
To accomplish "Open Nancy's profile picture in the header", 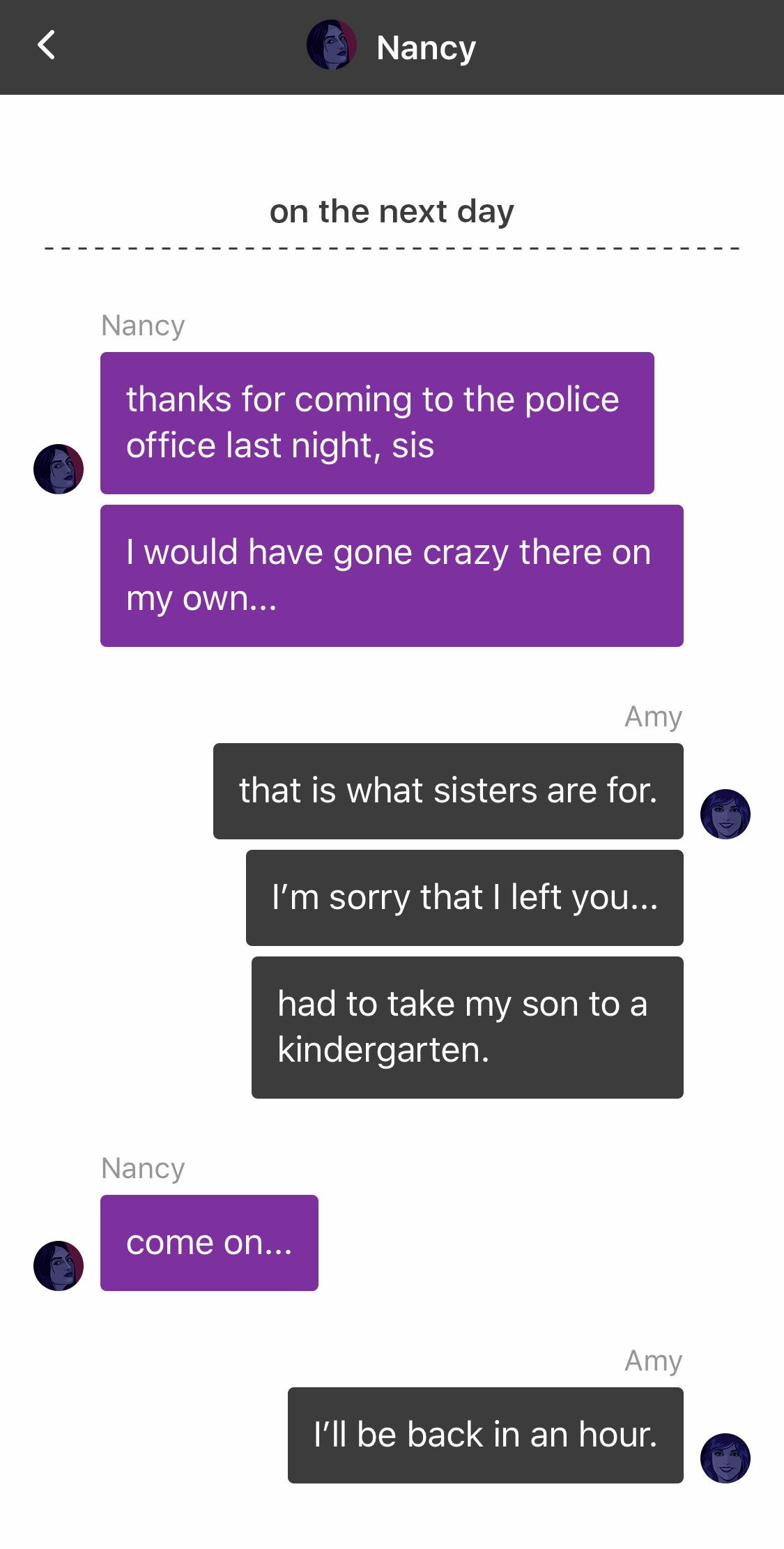I will pos(332,45).
